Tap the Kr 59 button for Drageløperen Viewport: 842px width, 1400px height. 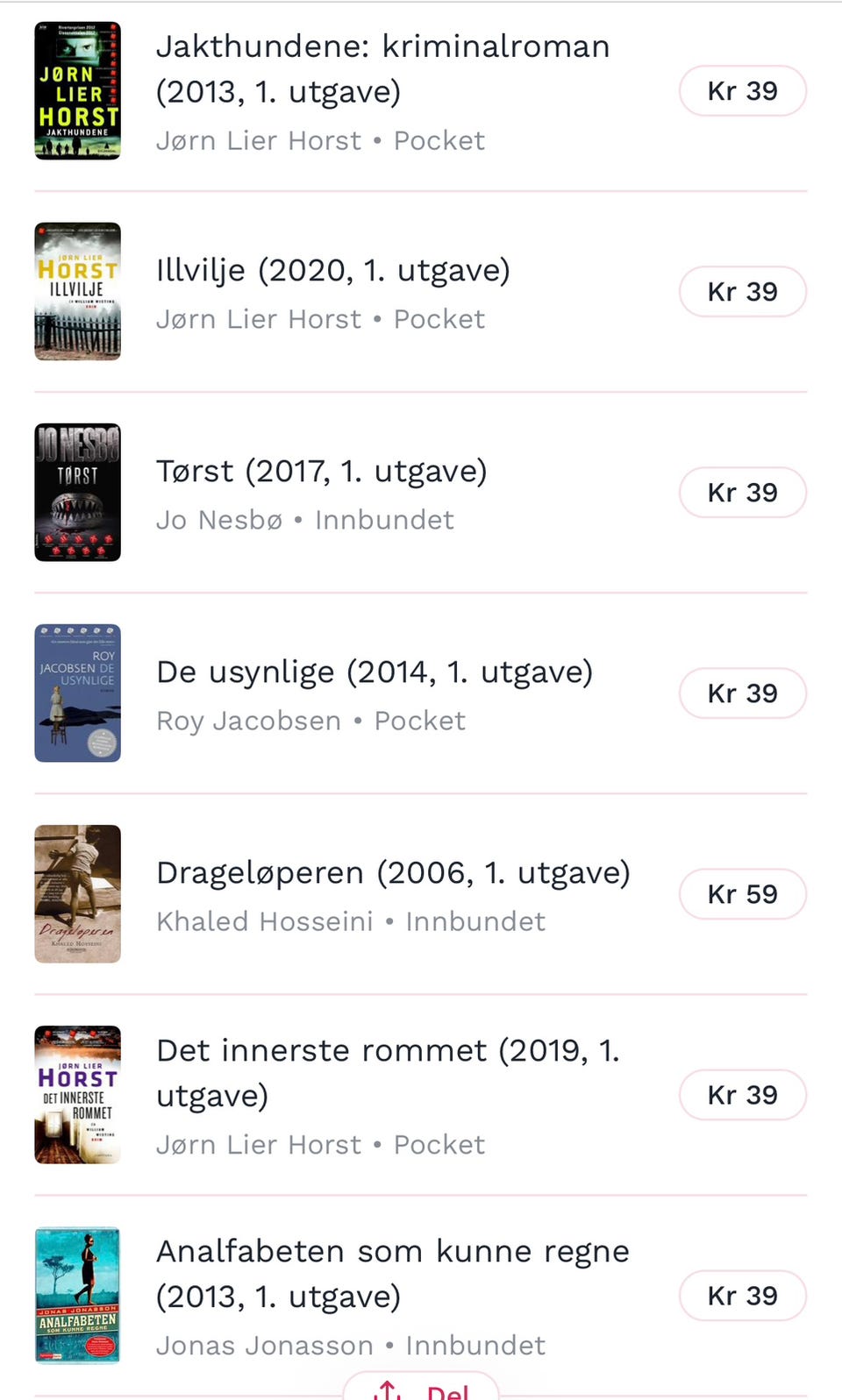point(742,894)
